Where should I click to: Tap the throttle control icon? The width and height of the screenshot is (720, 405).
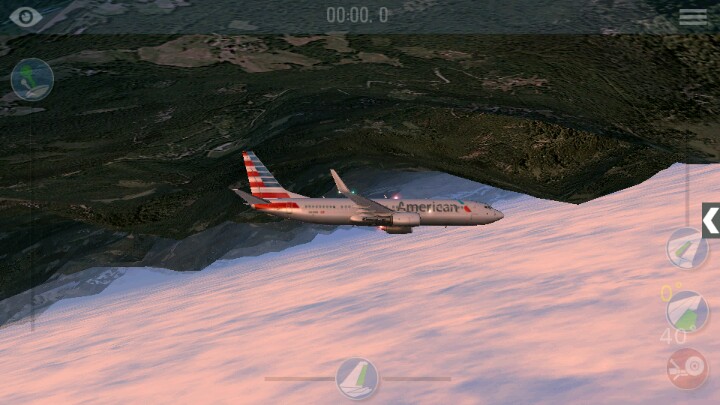coord(32,79)
